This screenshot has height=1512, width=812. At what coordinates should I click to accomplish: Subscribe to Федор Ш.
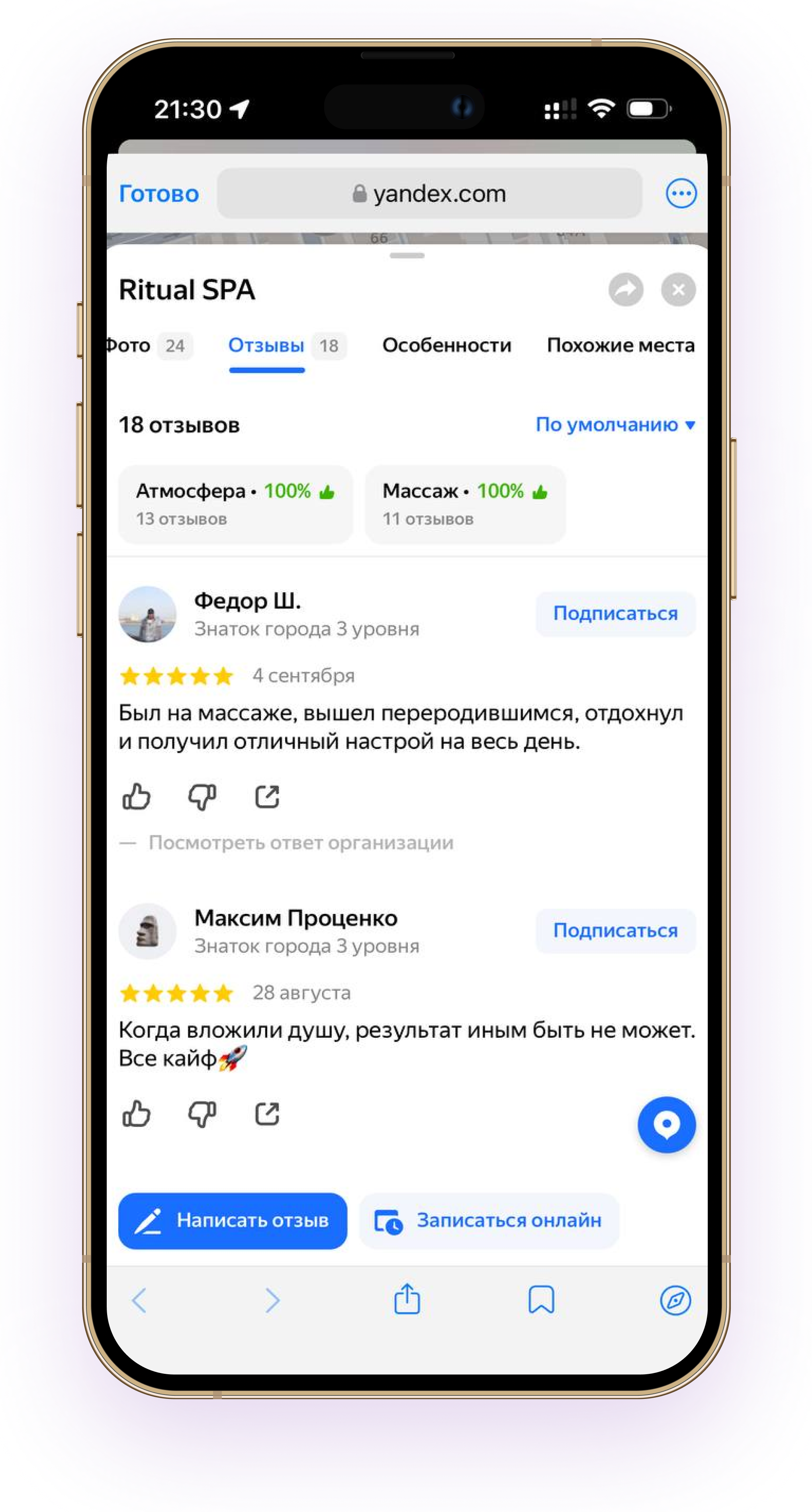pyautogui.click(x=615, y=613)
